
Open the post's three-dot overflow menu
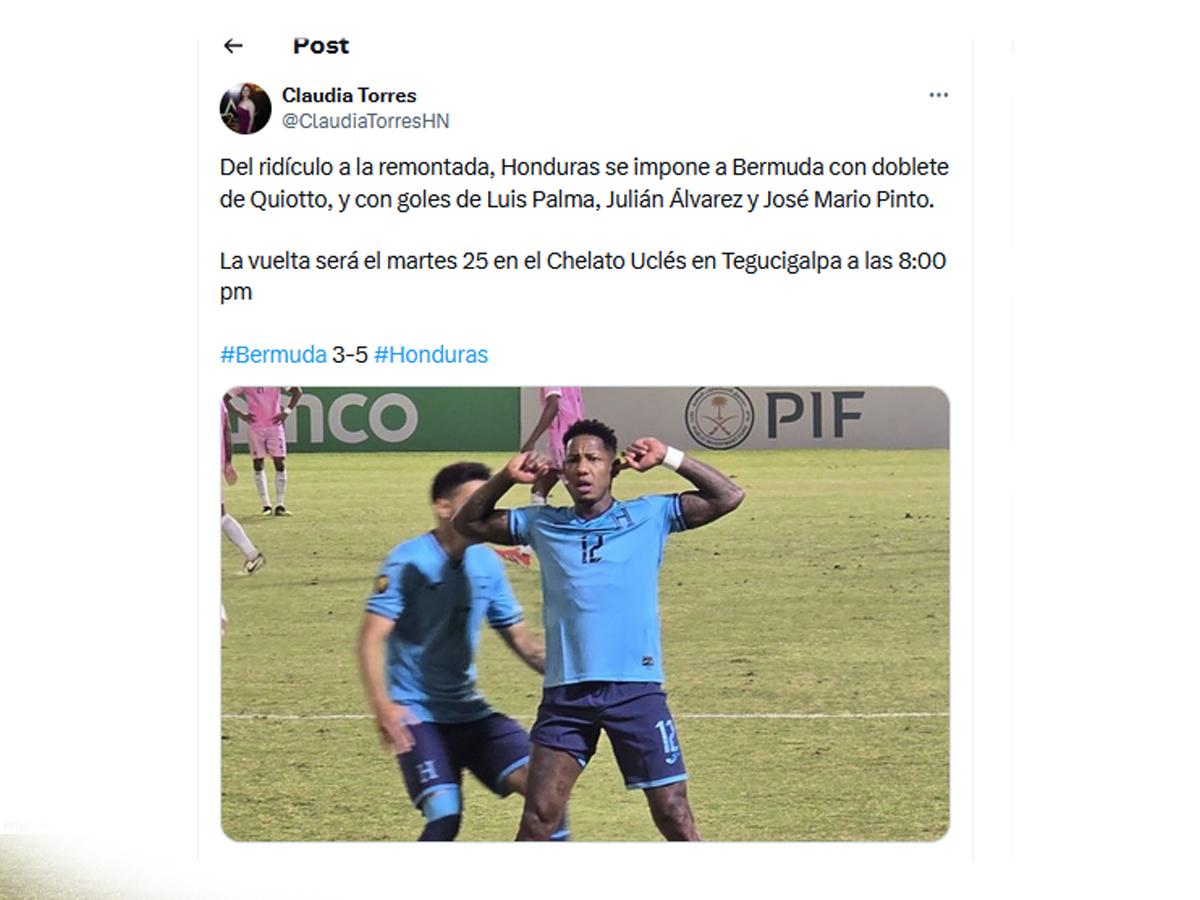coord(938,95)
